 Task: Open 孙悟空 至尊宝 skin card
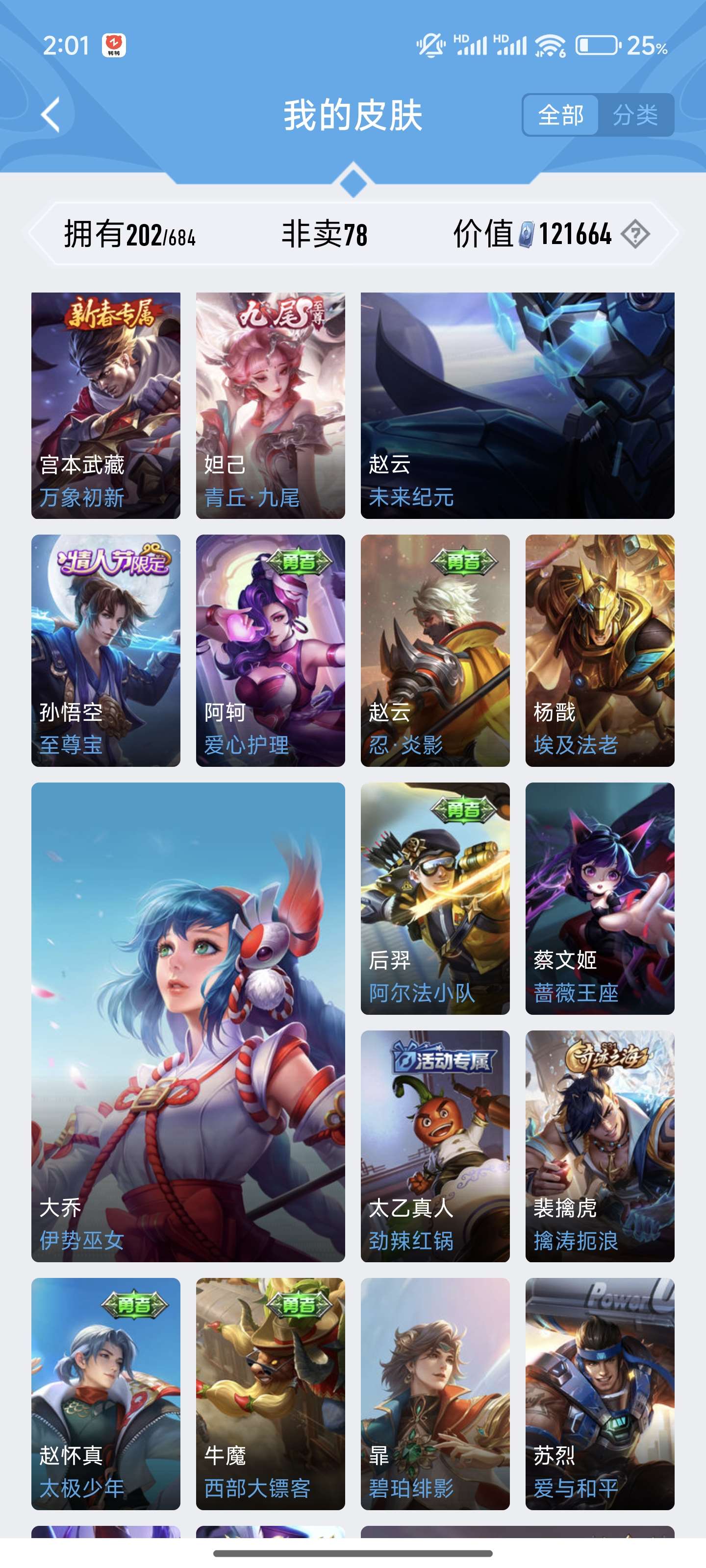(x=106, y=650)
